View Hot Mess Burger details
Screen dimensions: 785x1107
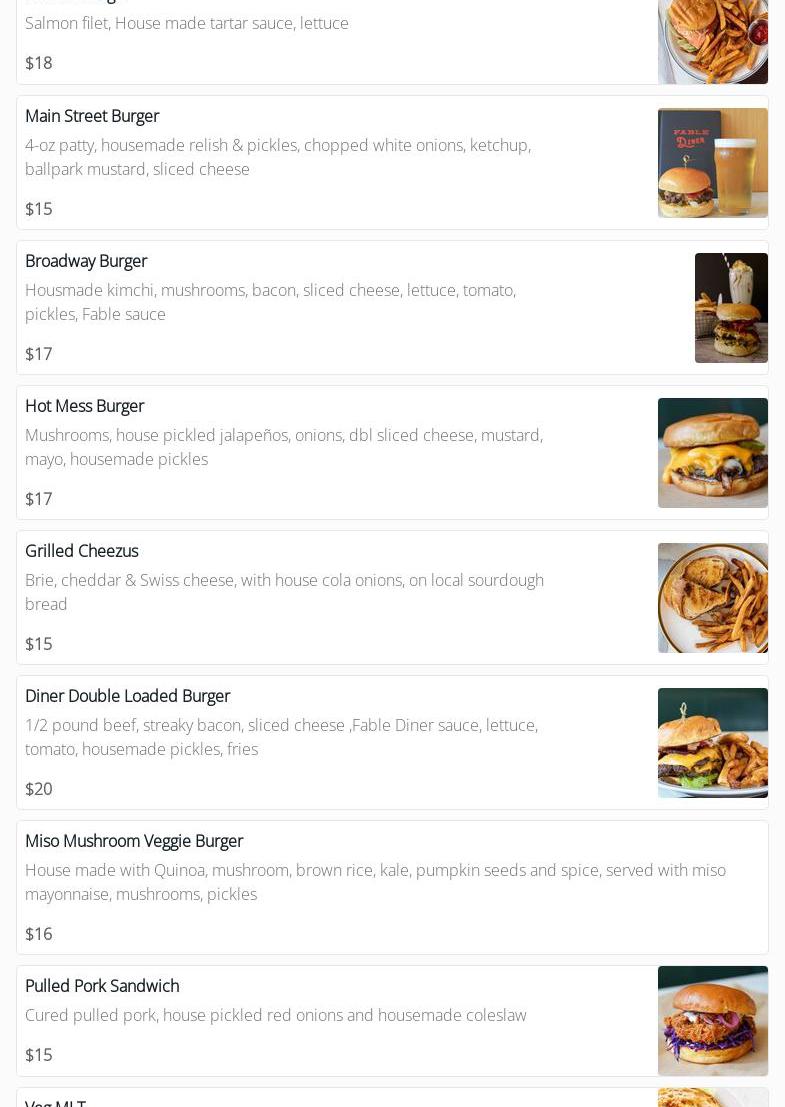coord(84,406)
